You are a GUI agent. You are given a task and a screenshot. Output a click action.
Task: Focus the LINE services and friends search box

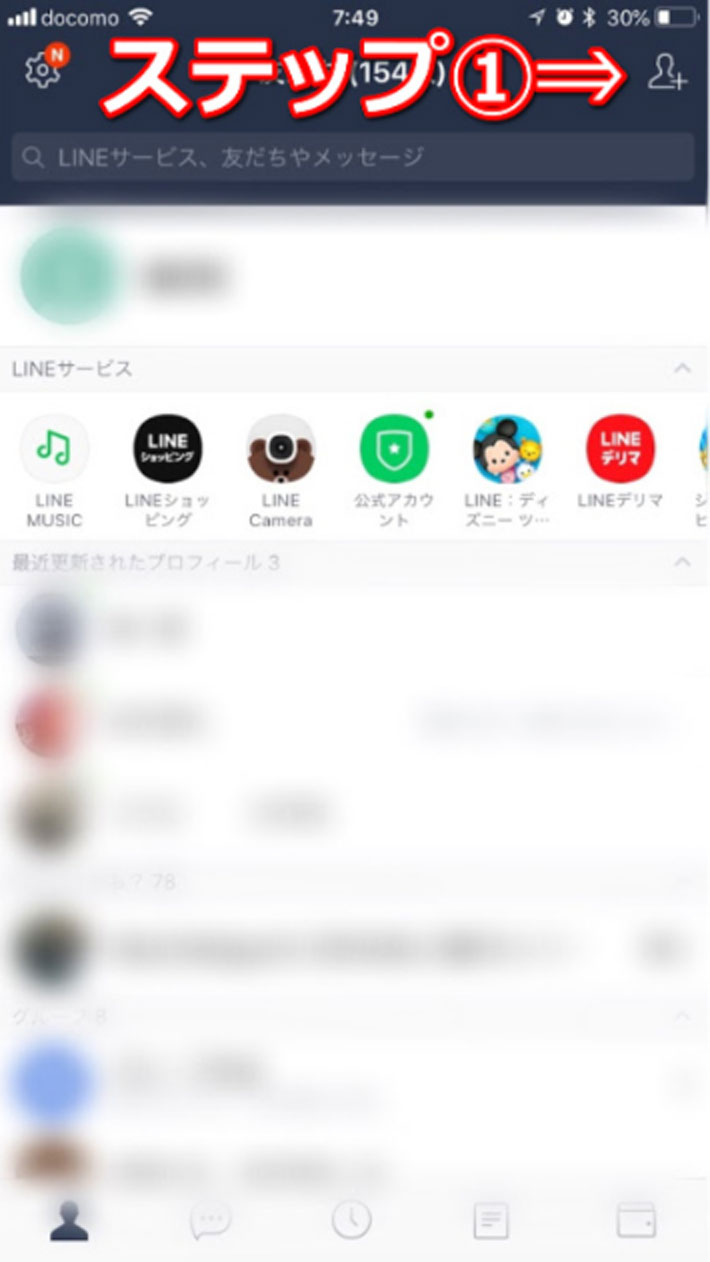tap(353, 157)
